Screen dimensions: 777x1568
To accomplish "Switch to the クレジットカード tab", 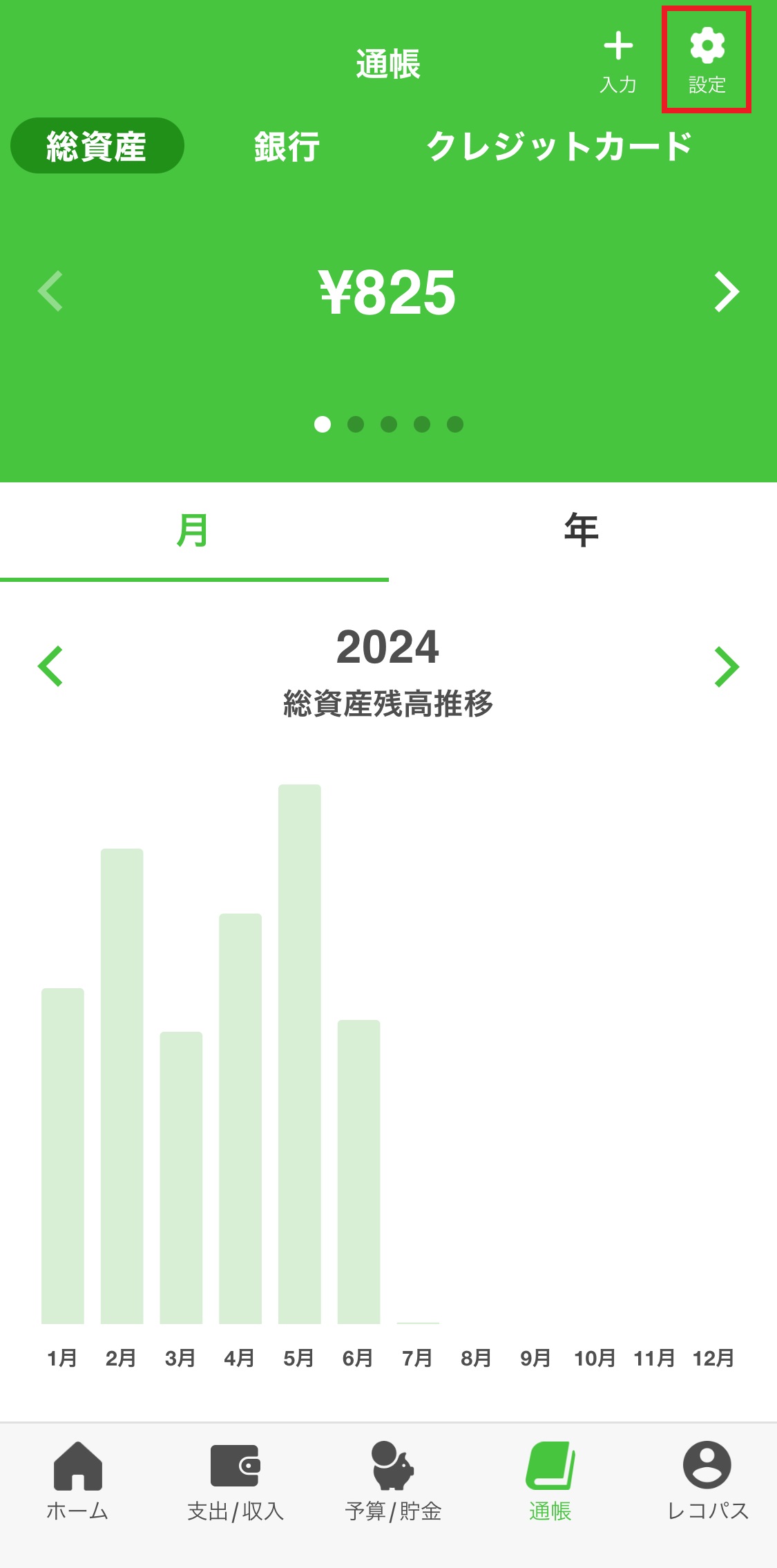I will 559,147.
